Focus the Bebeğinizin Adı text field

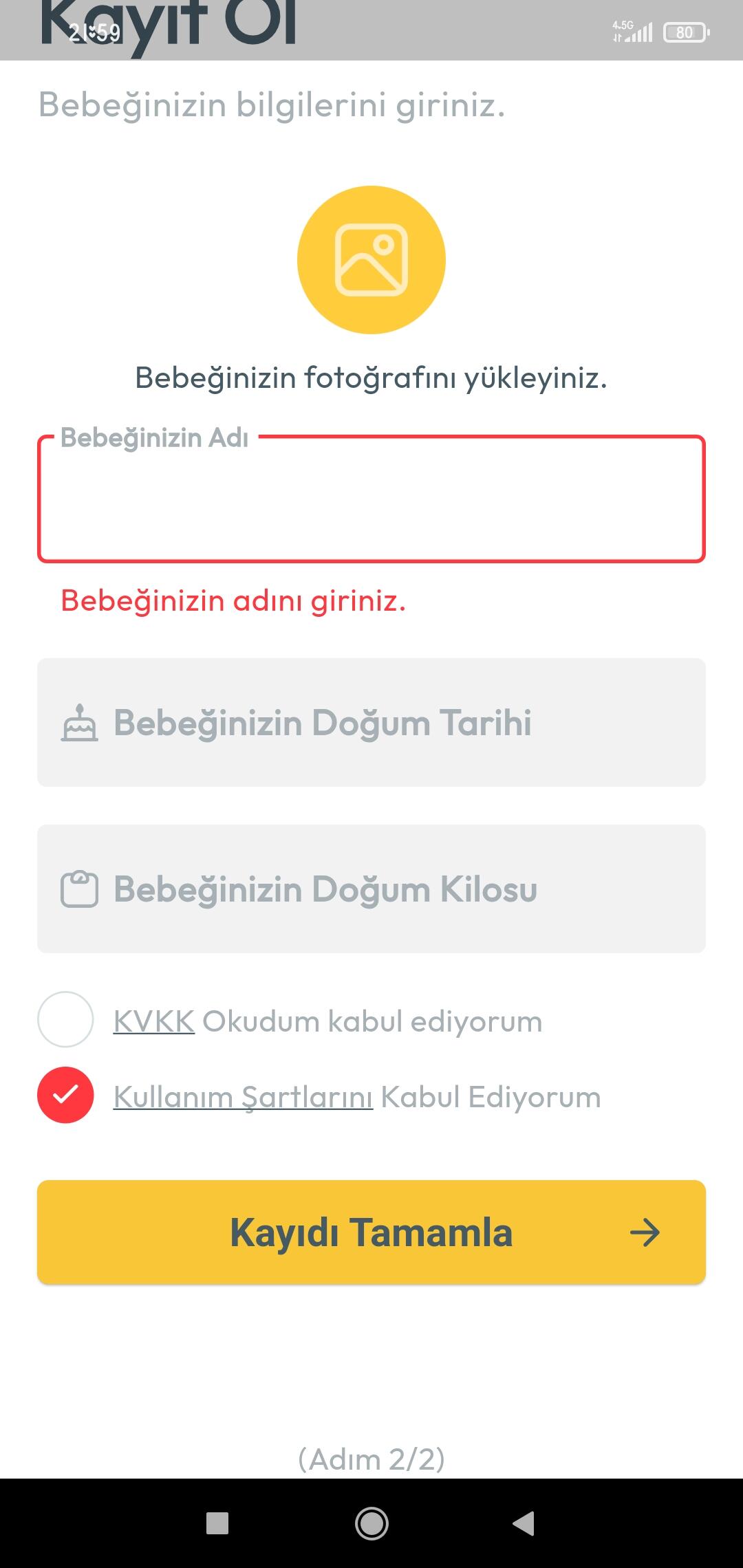[371, 499]
